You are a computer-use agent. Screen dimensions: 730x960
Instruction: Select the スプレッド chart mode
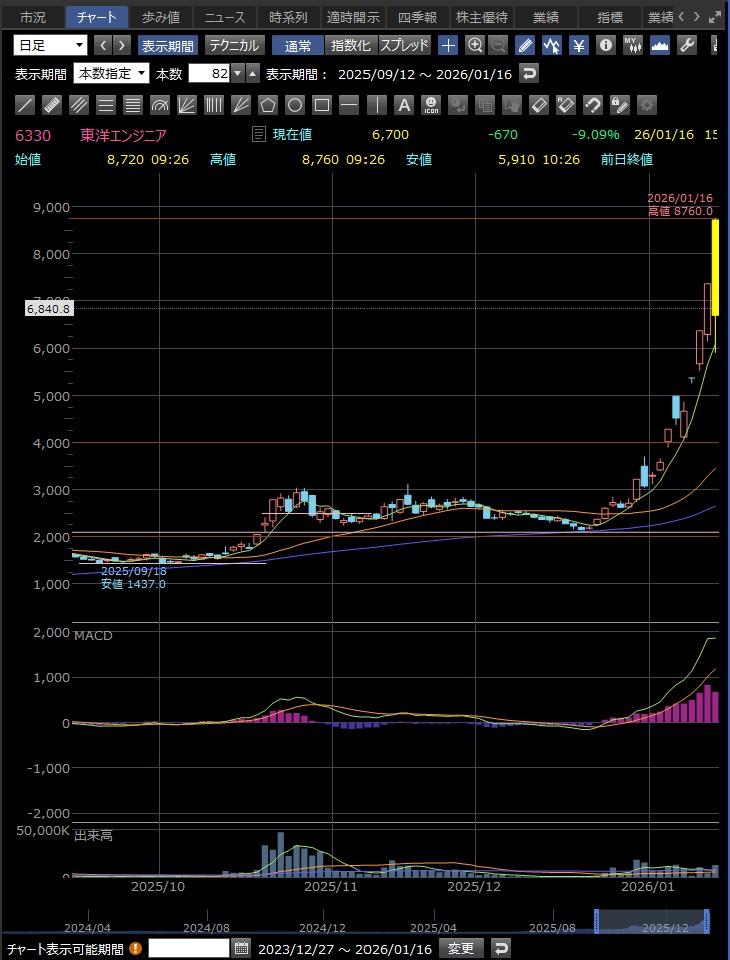pos(404,45)
